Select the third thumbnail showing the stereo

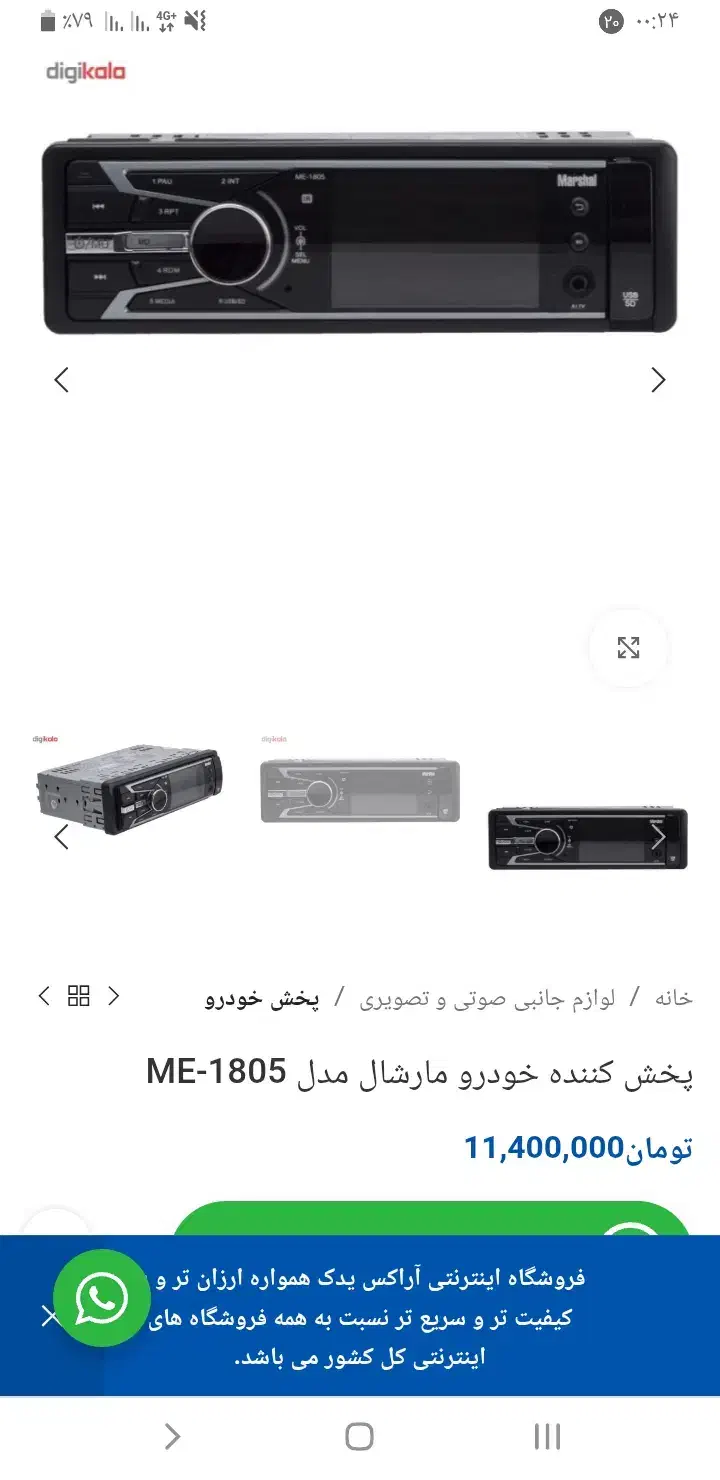(x=586, y=838)
